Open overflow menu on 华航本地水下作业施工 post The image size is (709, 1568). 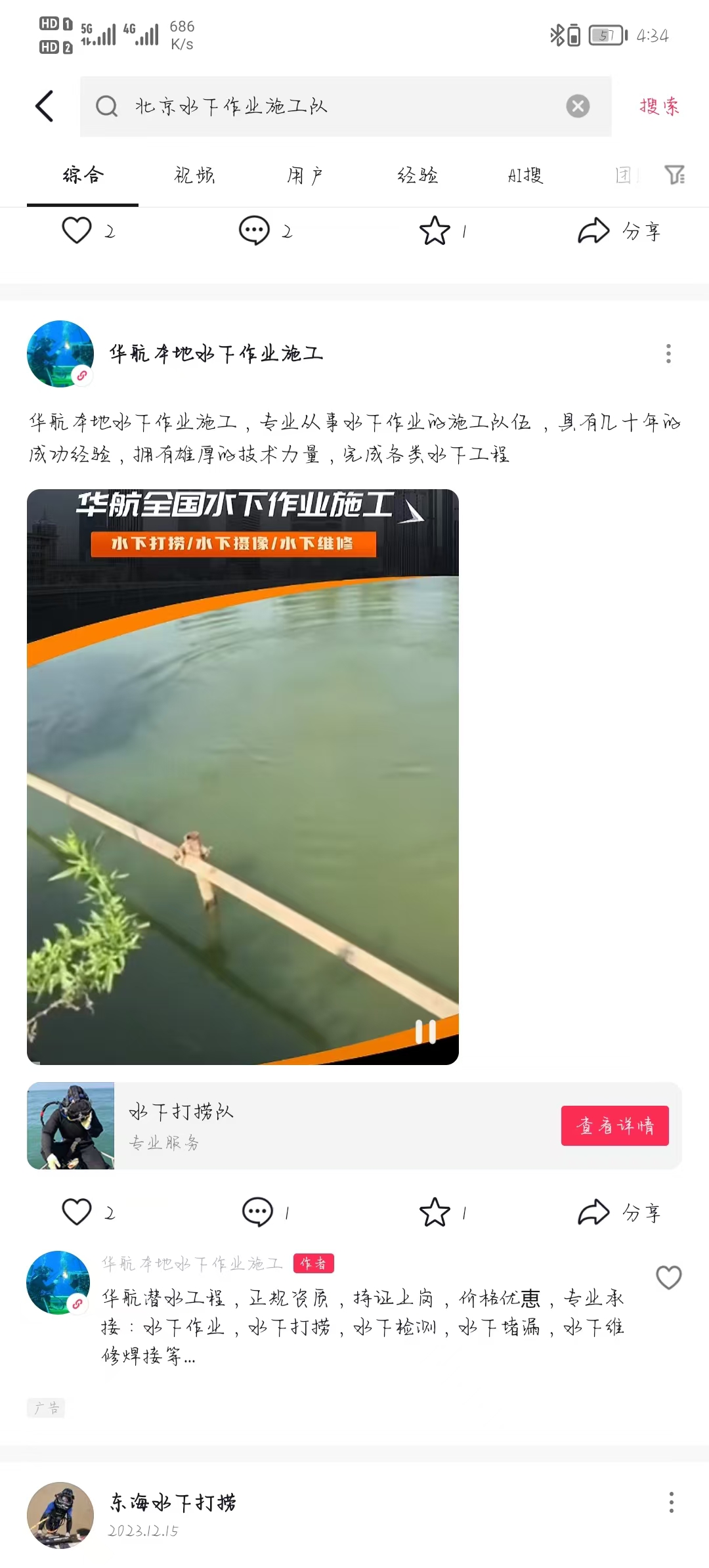coord(668,354)
